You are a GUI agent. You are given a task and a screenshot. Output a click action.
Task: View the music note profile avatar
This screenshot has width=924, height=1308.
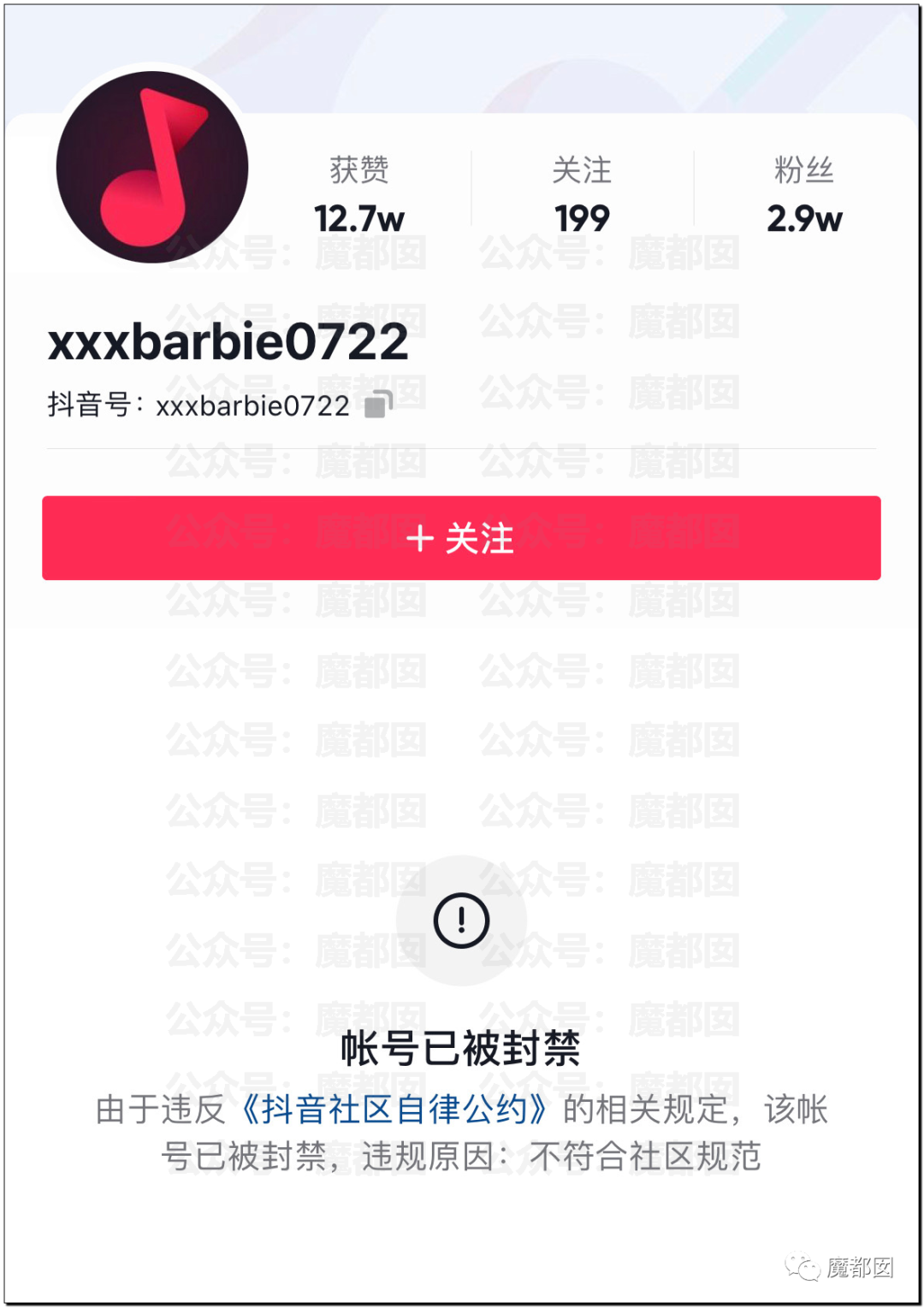[x=152, y=168]
